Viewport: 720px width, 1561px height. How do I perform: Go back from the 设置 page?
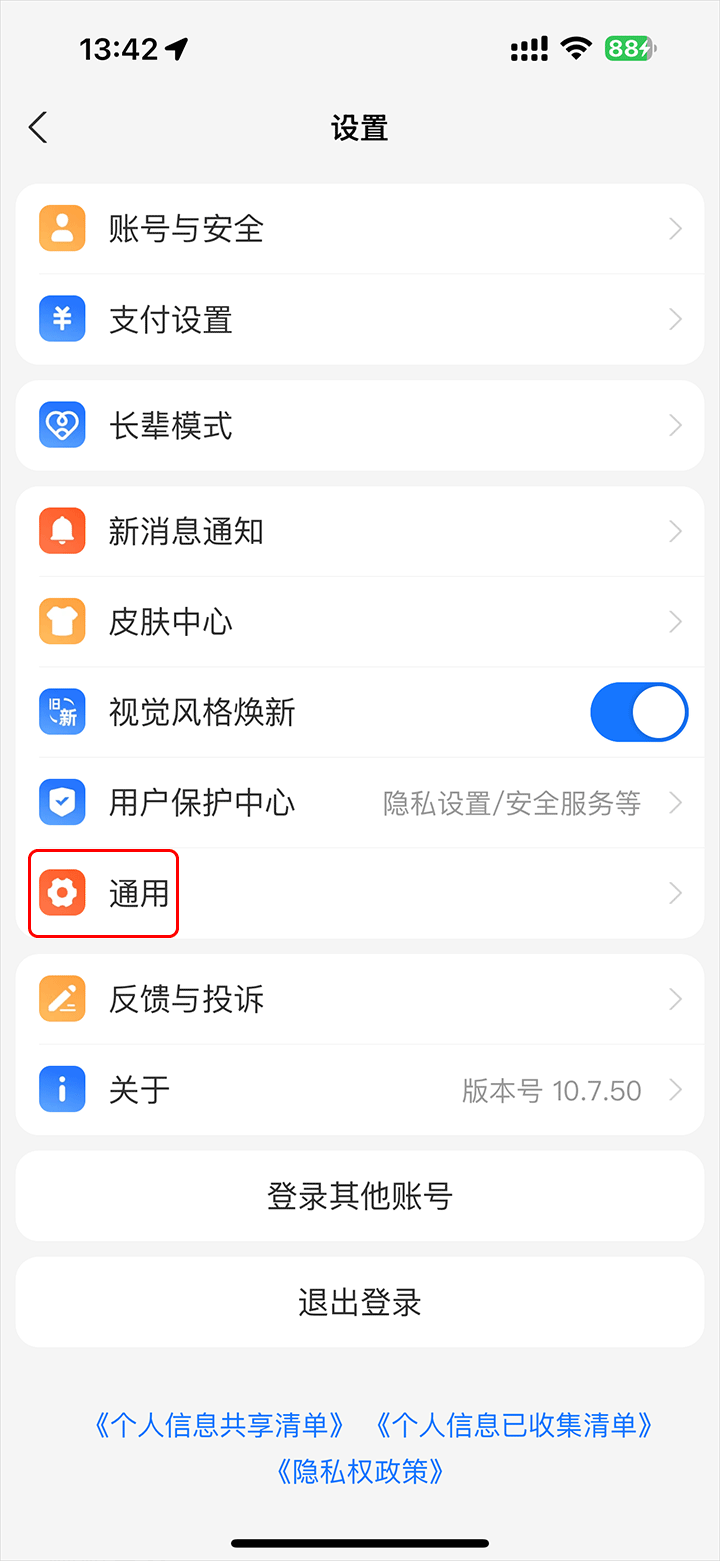click(x=38, y=128)
